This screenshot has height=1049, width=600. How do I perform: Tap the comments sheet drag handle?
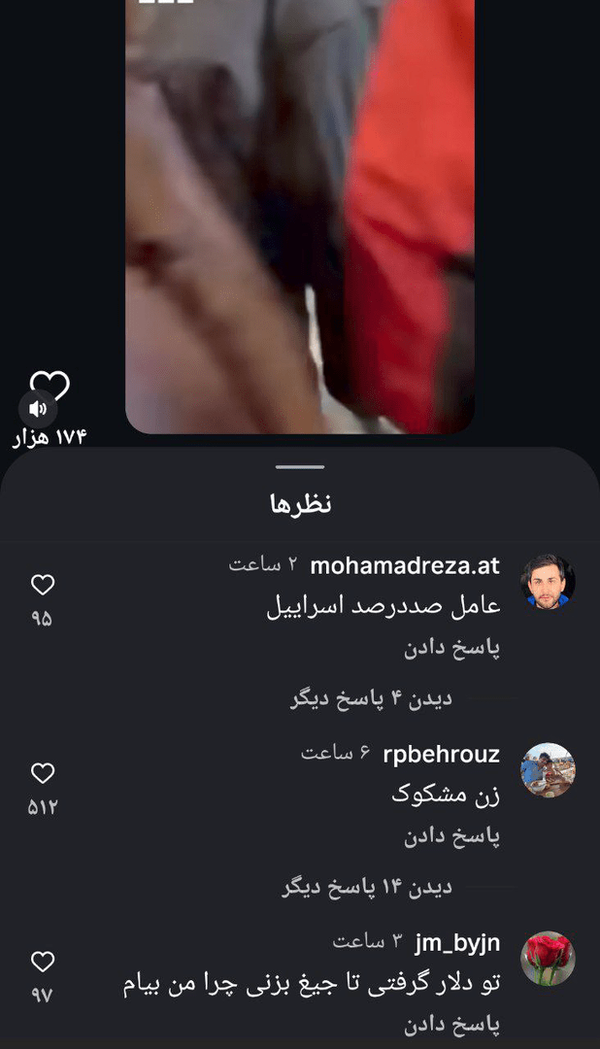(300, 467)
